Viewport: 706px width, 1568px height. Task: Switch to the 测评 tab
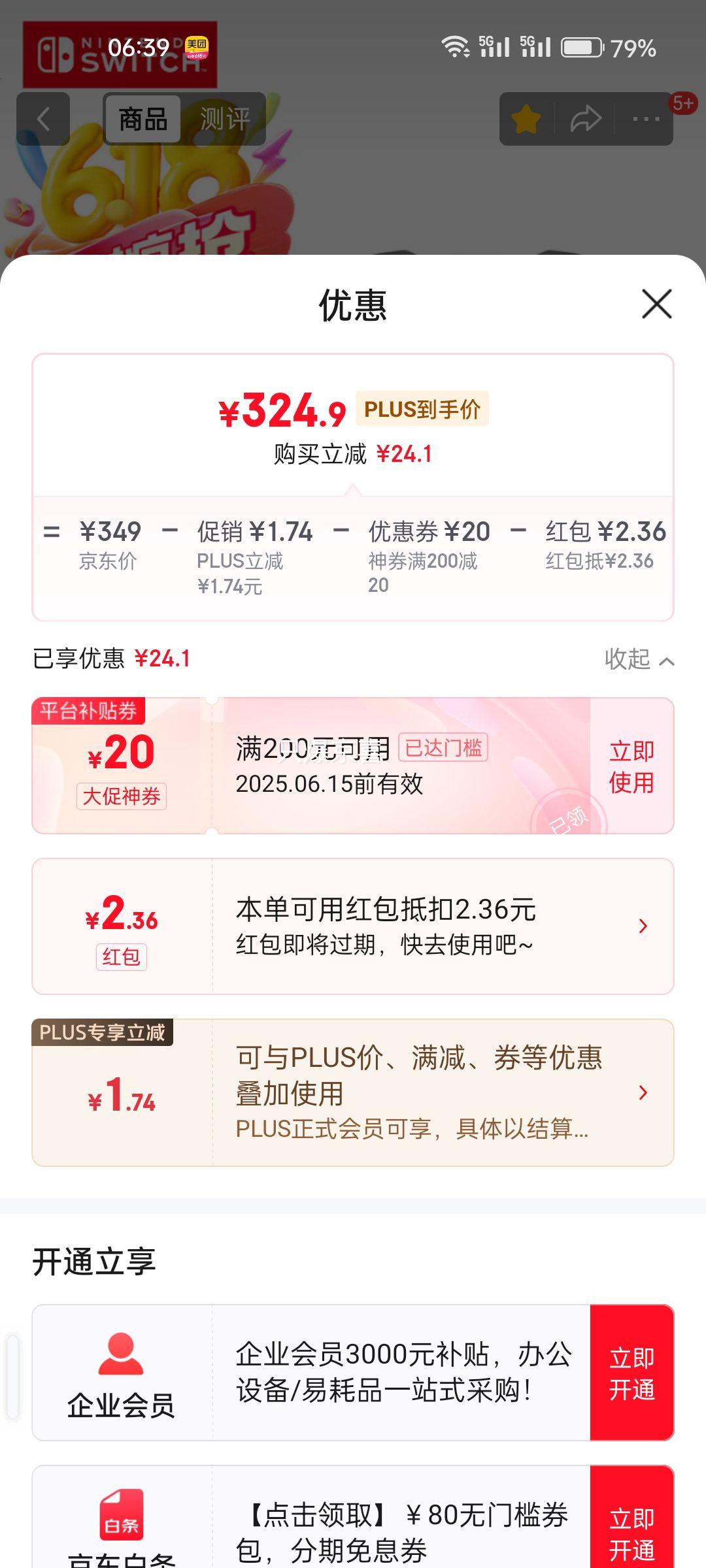point(225,119)
